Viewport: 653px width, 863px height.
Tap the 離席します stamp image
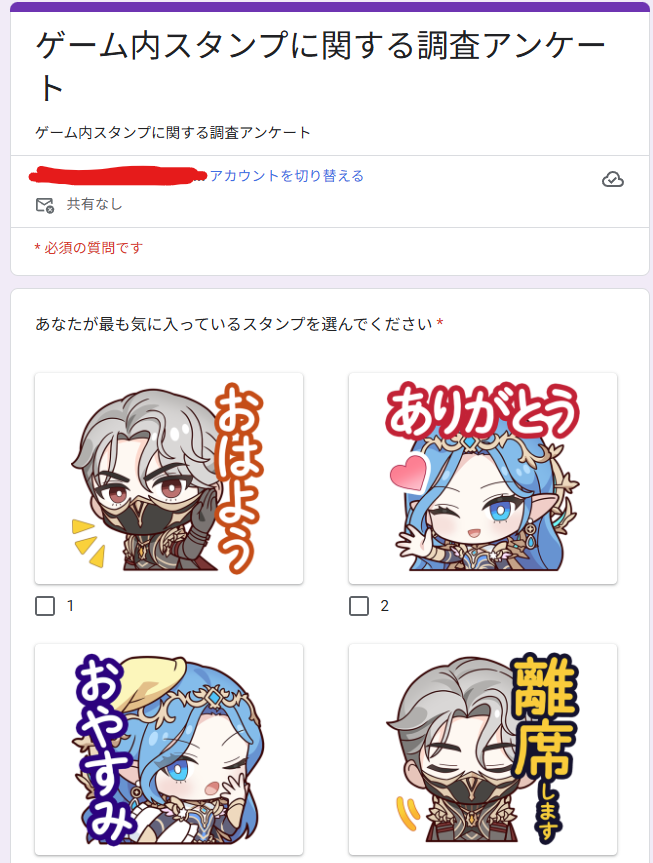pos(483,749)
